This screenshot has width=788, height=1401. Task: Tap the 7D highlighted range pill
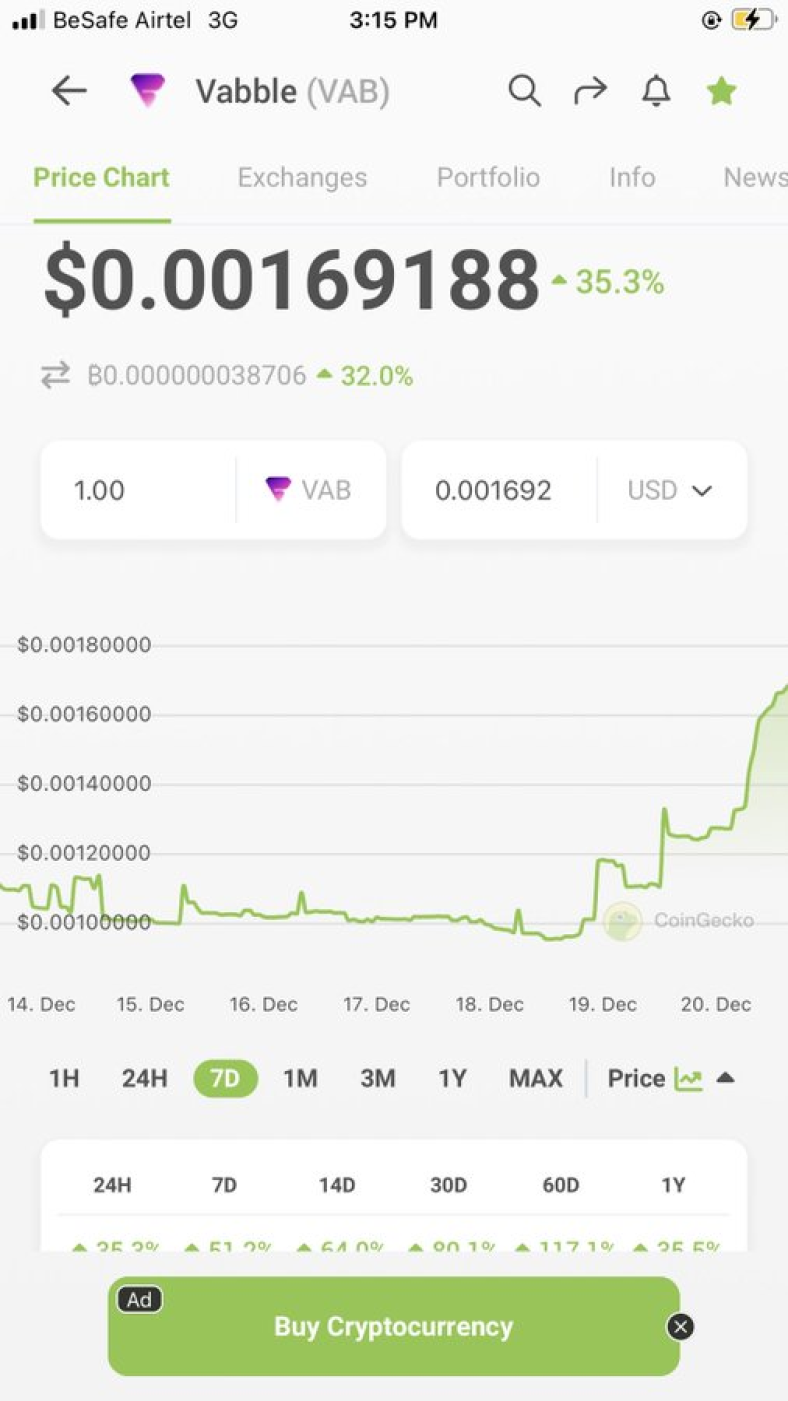click(224, 1079)
